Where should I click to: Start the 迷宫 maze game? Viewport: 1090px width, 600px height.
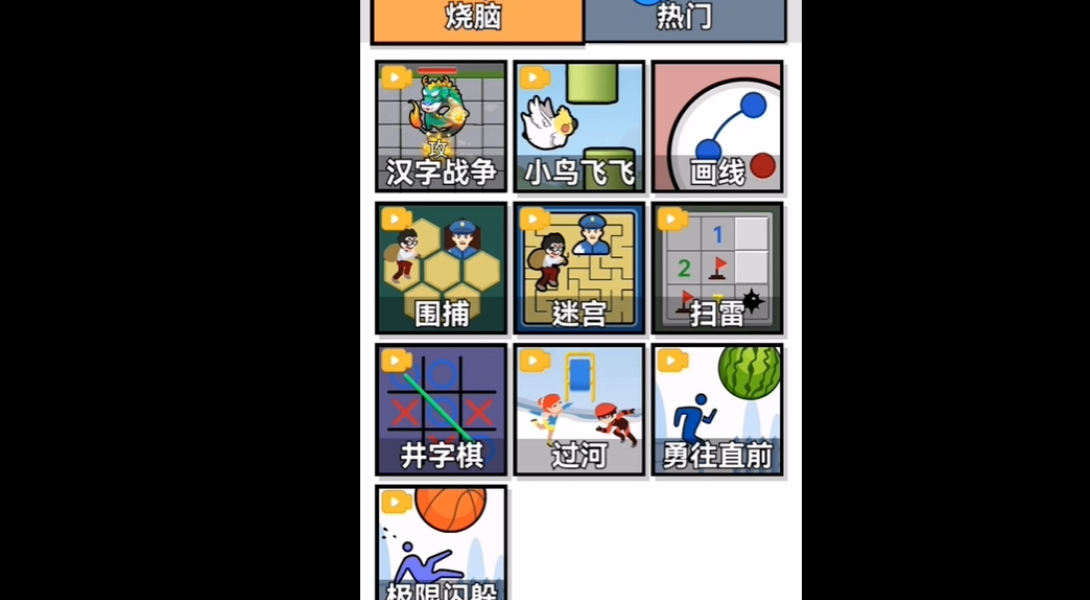[579, 268]
